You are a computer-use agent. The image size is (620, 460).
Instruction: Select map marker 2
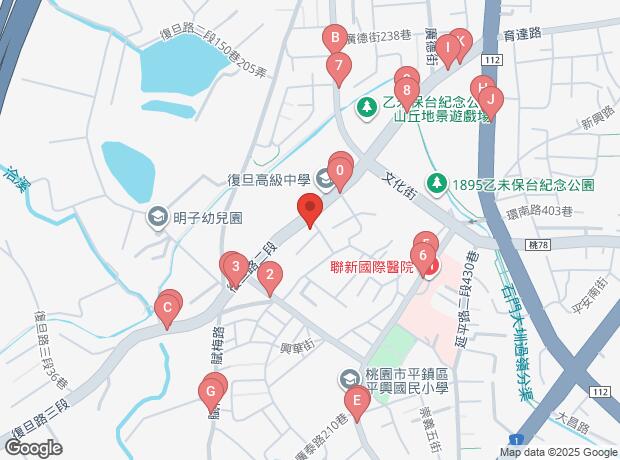tap(268, 275)
